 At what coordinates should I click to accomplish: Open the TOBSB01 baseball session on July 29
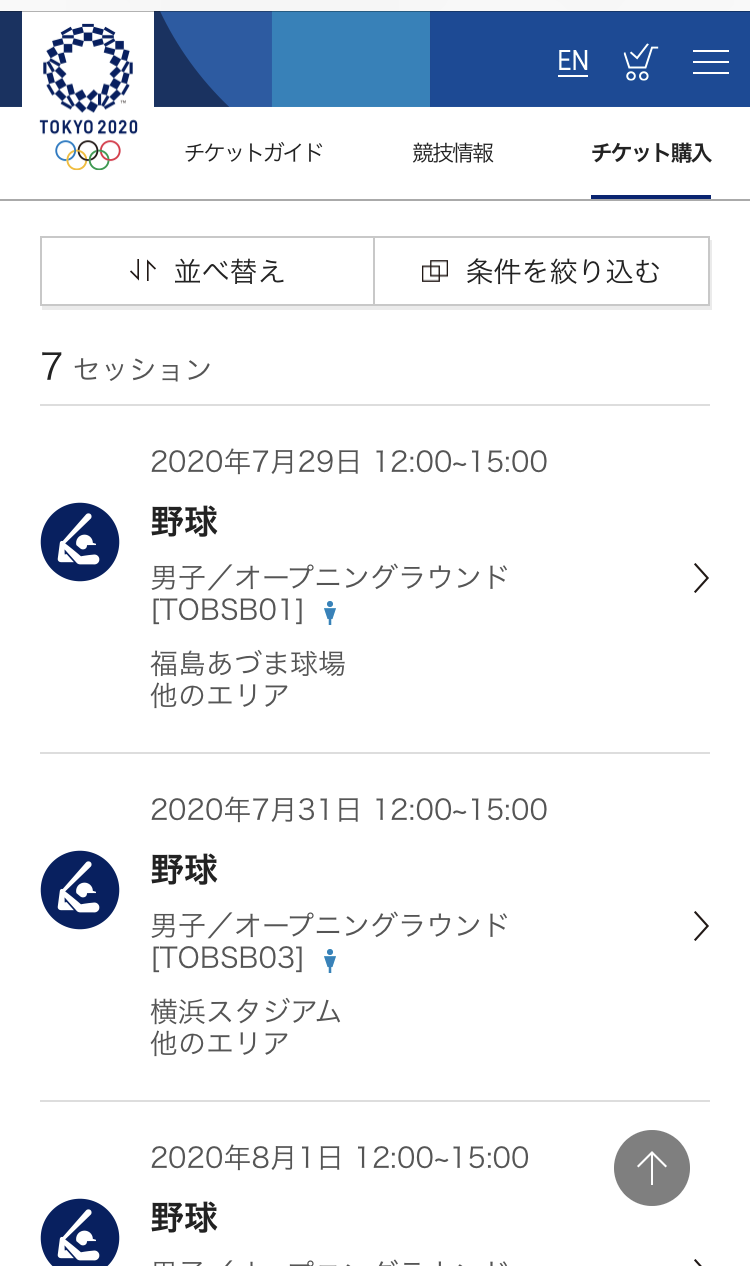(x=375, y=578)
